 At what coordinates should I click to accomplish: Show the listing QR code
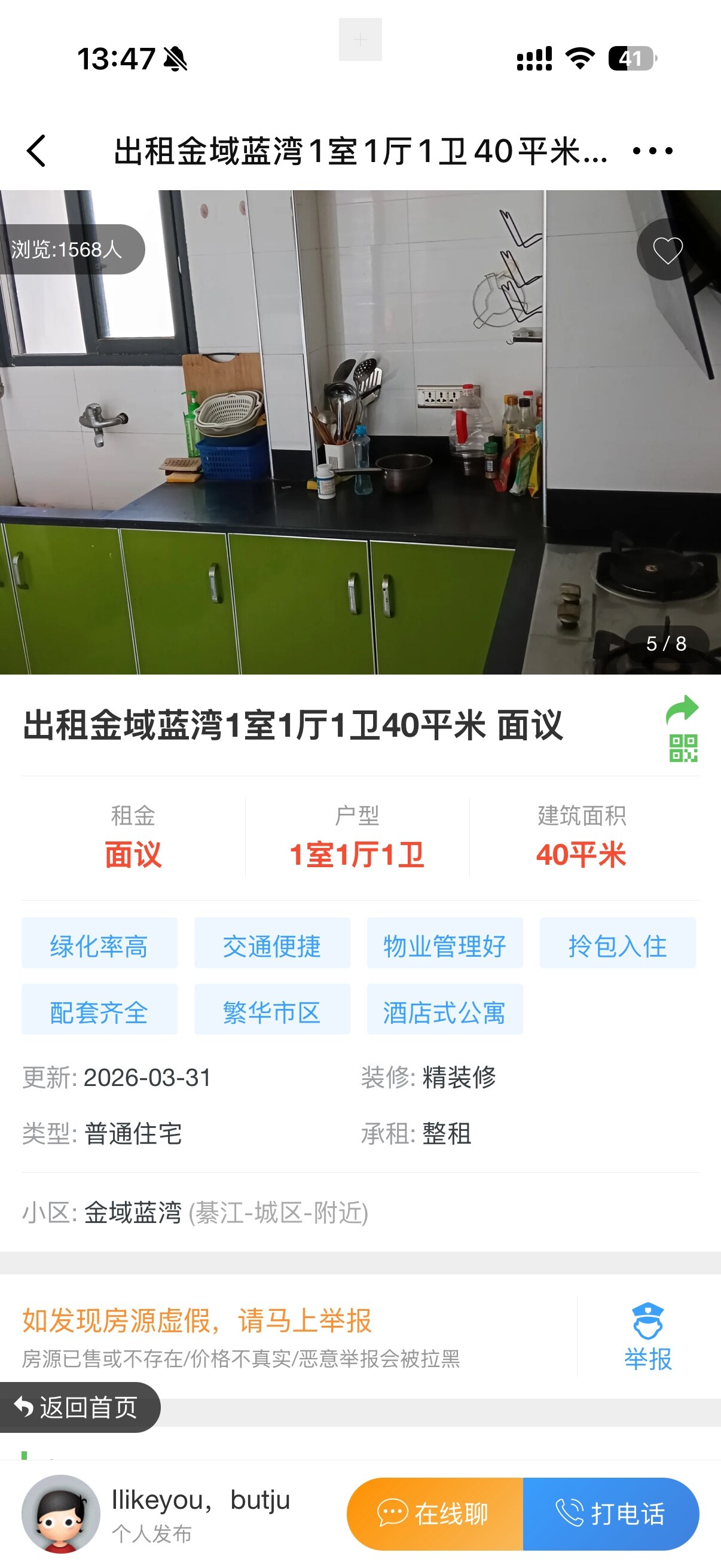(683, 748)
